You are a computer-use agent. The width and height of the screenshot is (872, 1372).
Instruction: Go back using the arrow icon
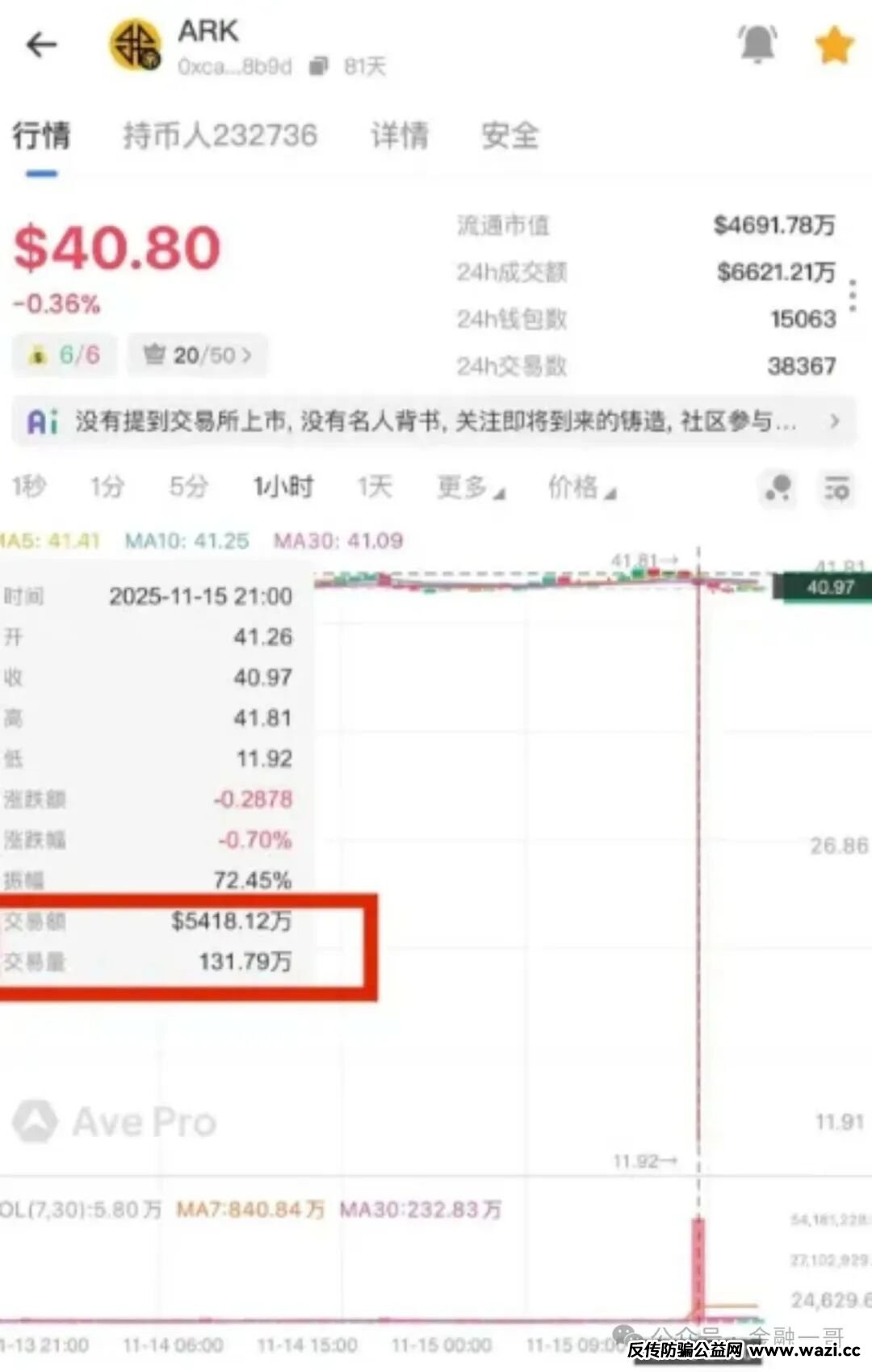click(x=41, y=45)
